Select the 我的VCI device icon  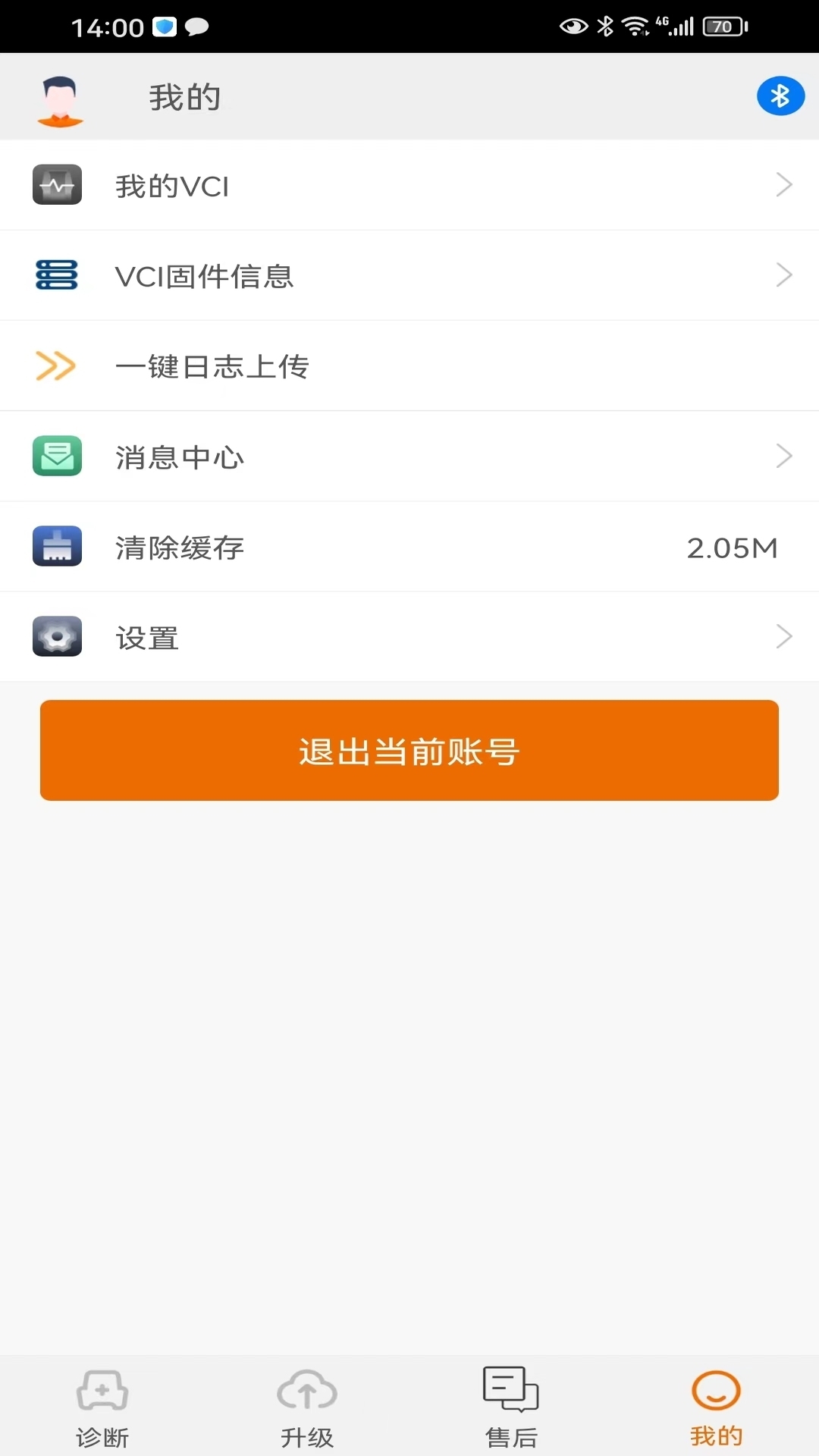(x=57, y=184)
